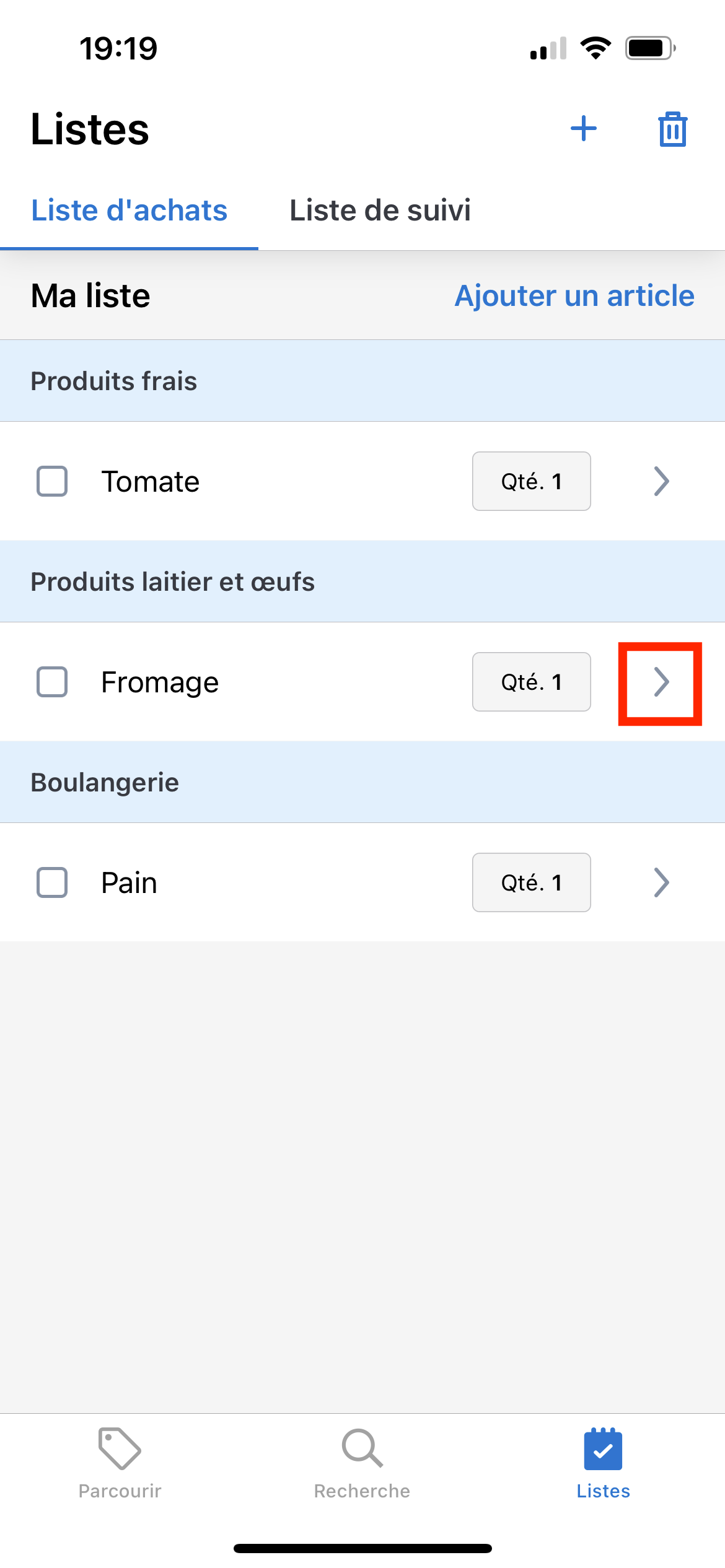Expand details for Tomate via its chevron

click(661, 481)
